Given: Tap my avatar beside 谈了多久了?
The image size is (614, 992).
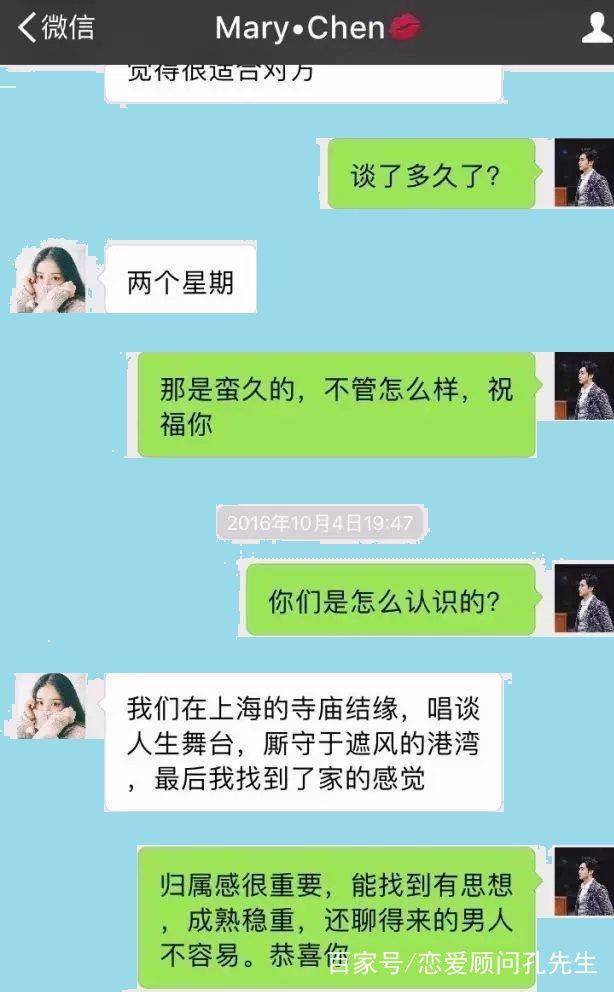Looking at the screenshot, I should 584,173.
